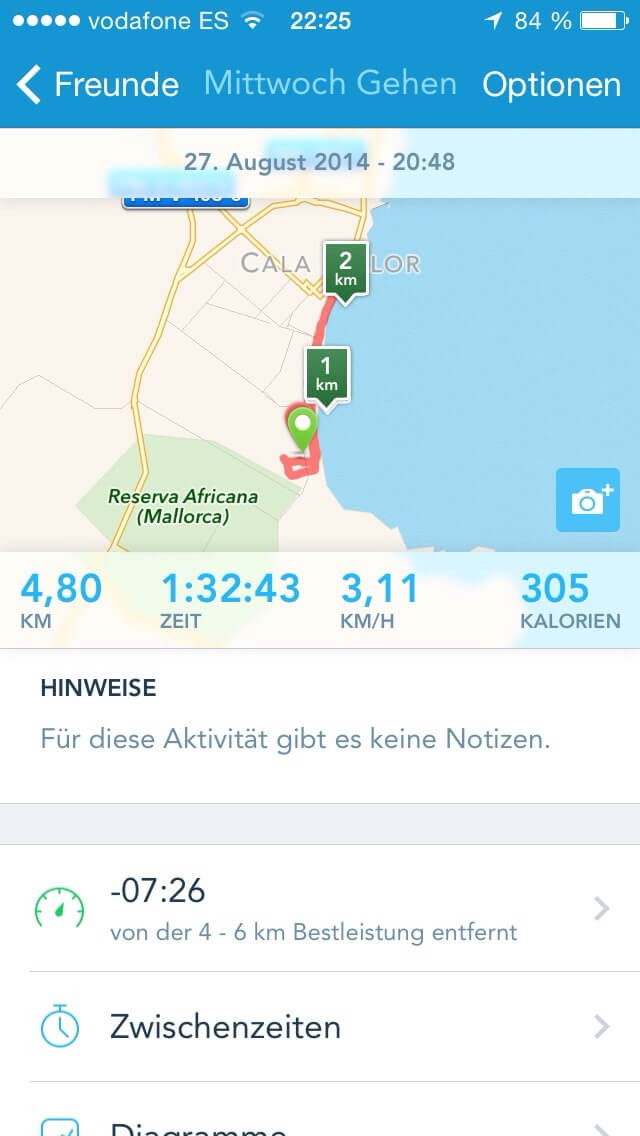Open Zwischenzeiten
Screen dimensions: 640x1136
click(320, 1027)
